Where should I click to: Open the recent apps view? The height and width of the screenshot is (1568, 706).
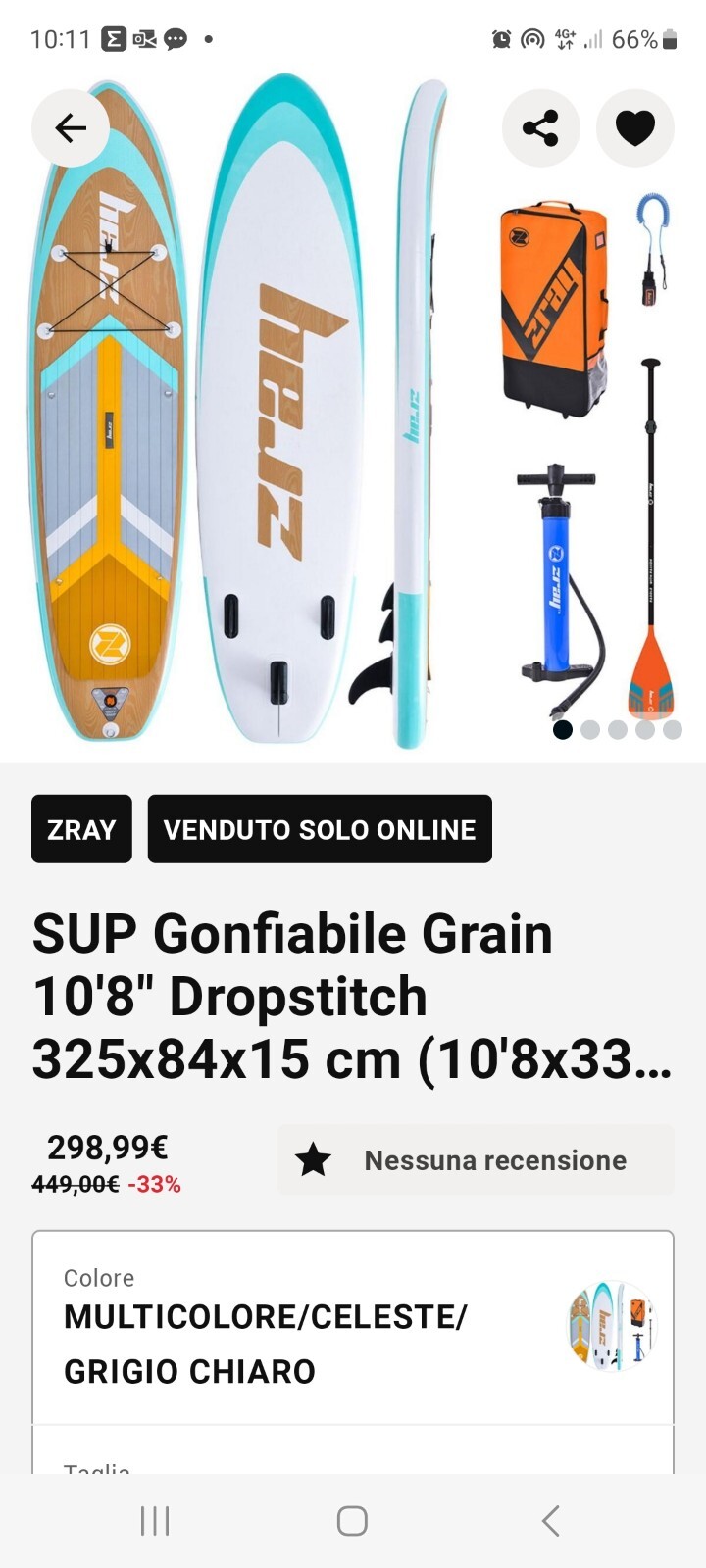[155, 1521]
